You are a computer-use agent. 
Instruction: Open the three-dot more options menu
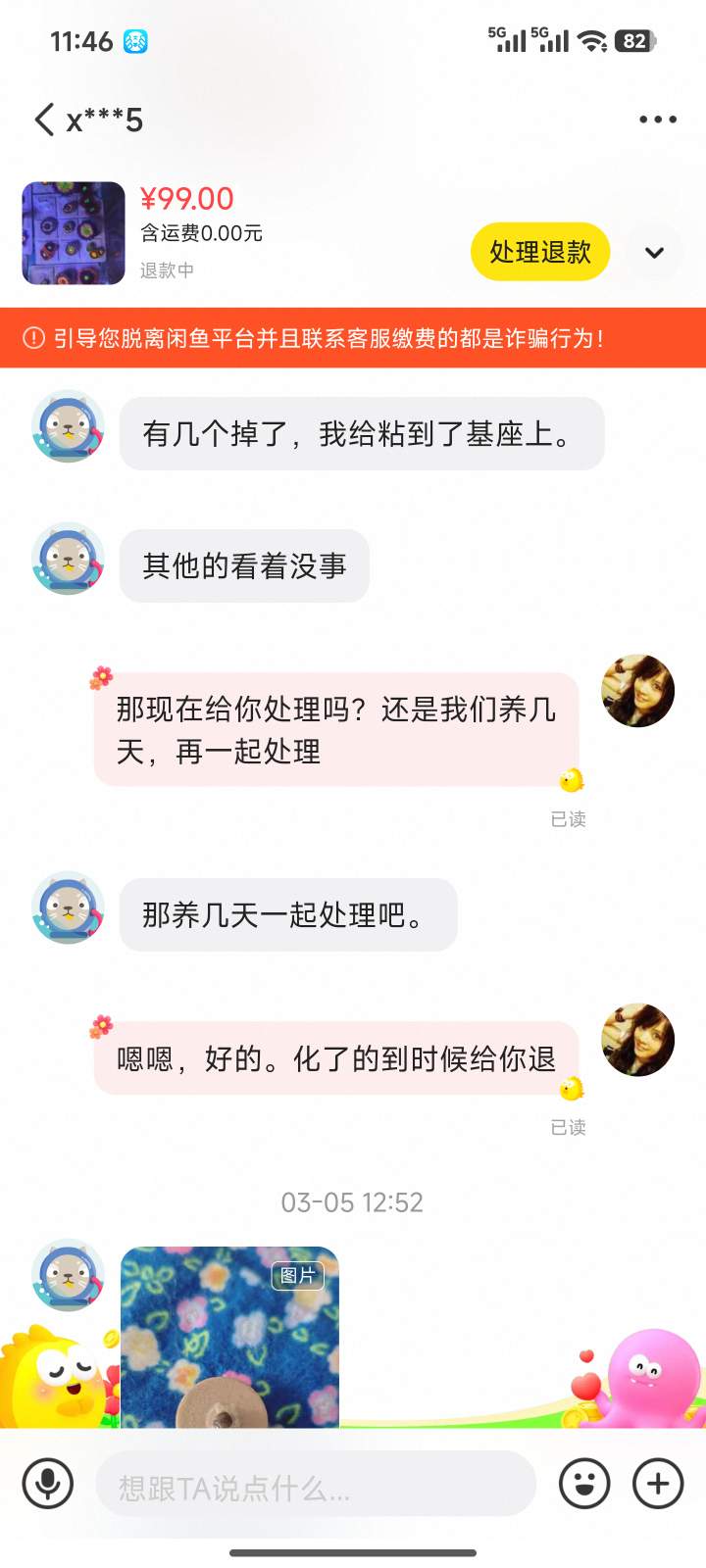pyautogui.click(x=657, y=120)
